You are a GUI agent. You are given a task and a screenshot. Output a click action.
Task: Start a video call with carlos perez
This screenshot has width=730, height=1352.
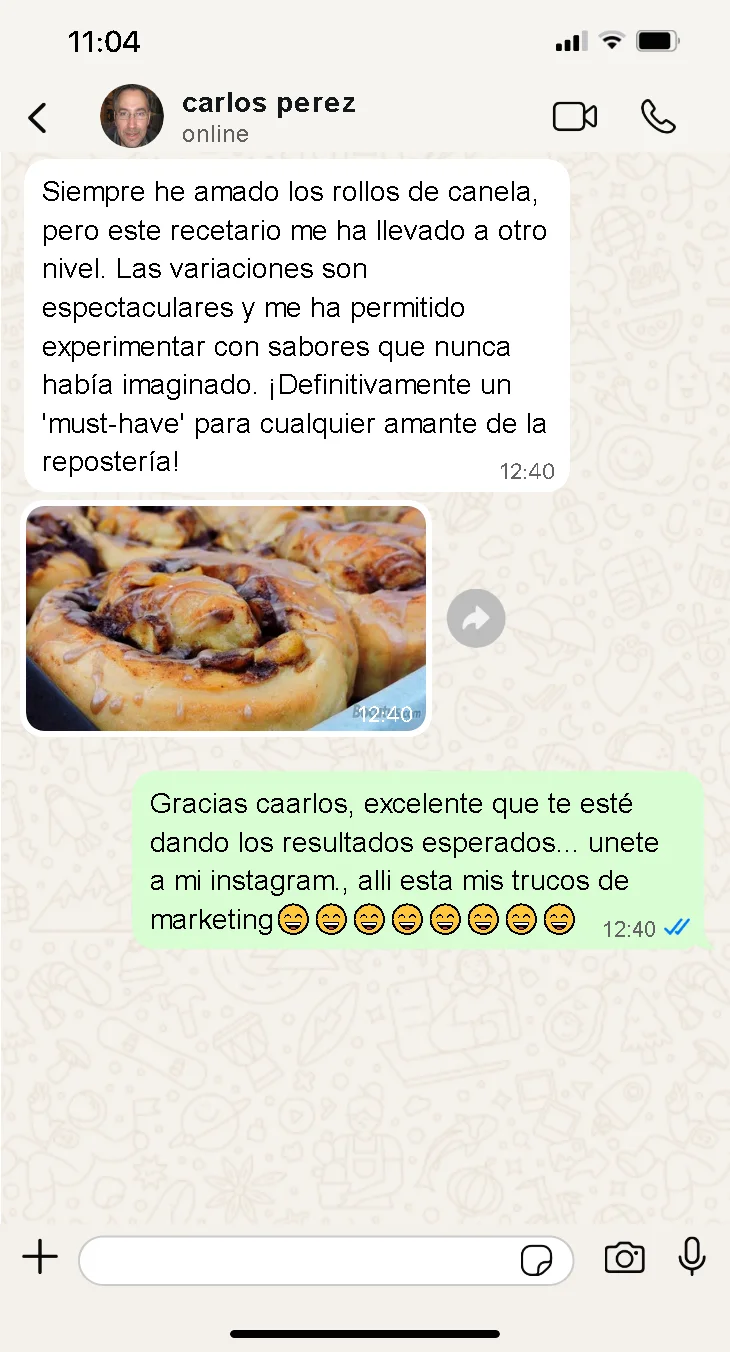coord(575,117)
